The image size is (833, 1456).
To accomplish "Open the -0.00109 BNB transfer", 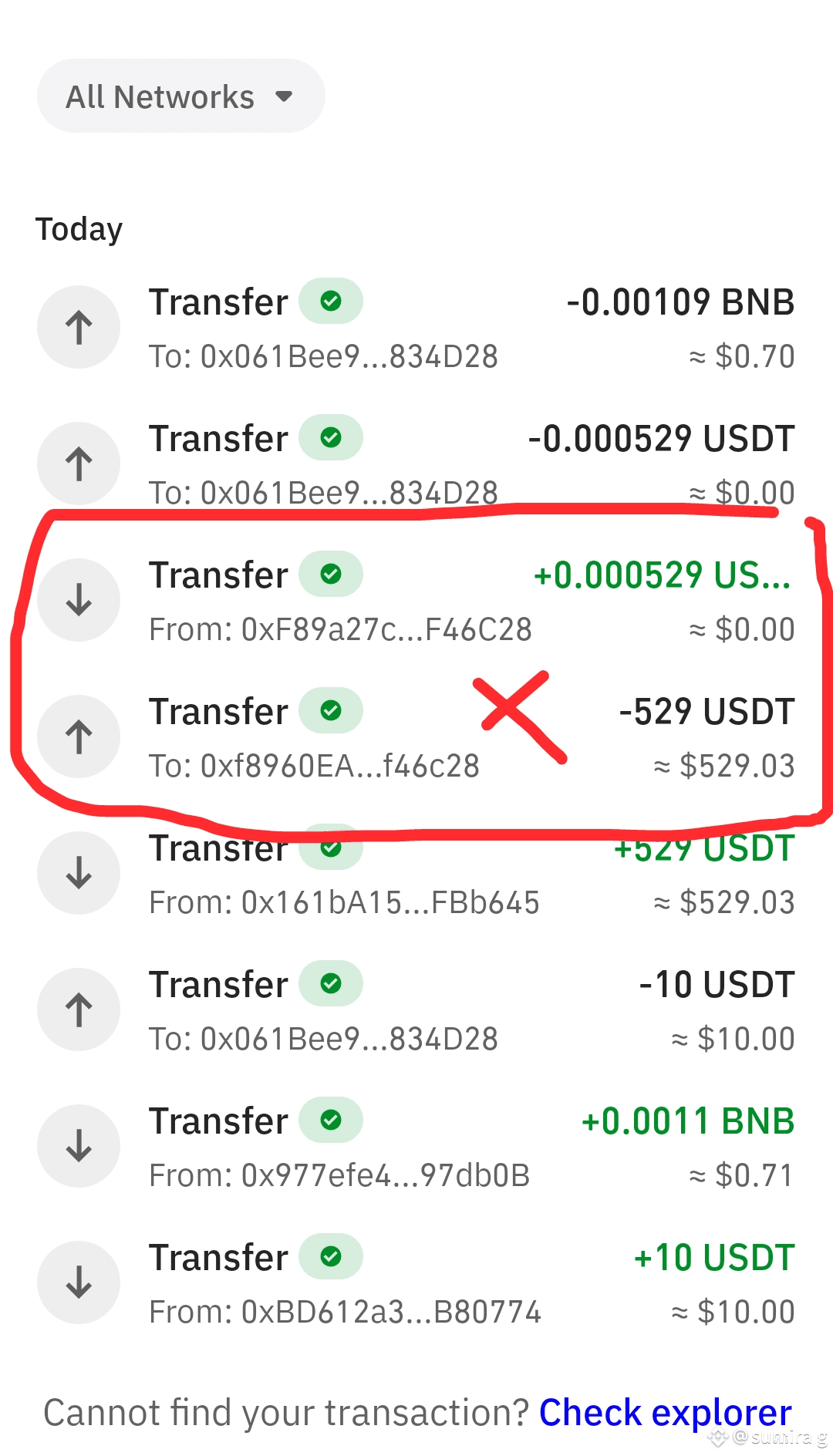I will click(x=416, y=328).
